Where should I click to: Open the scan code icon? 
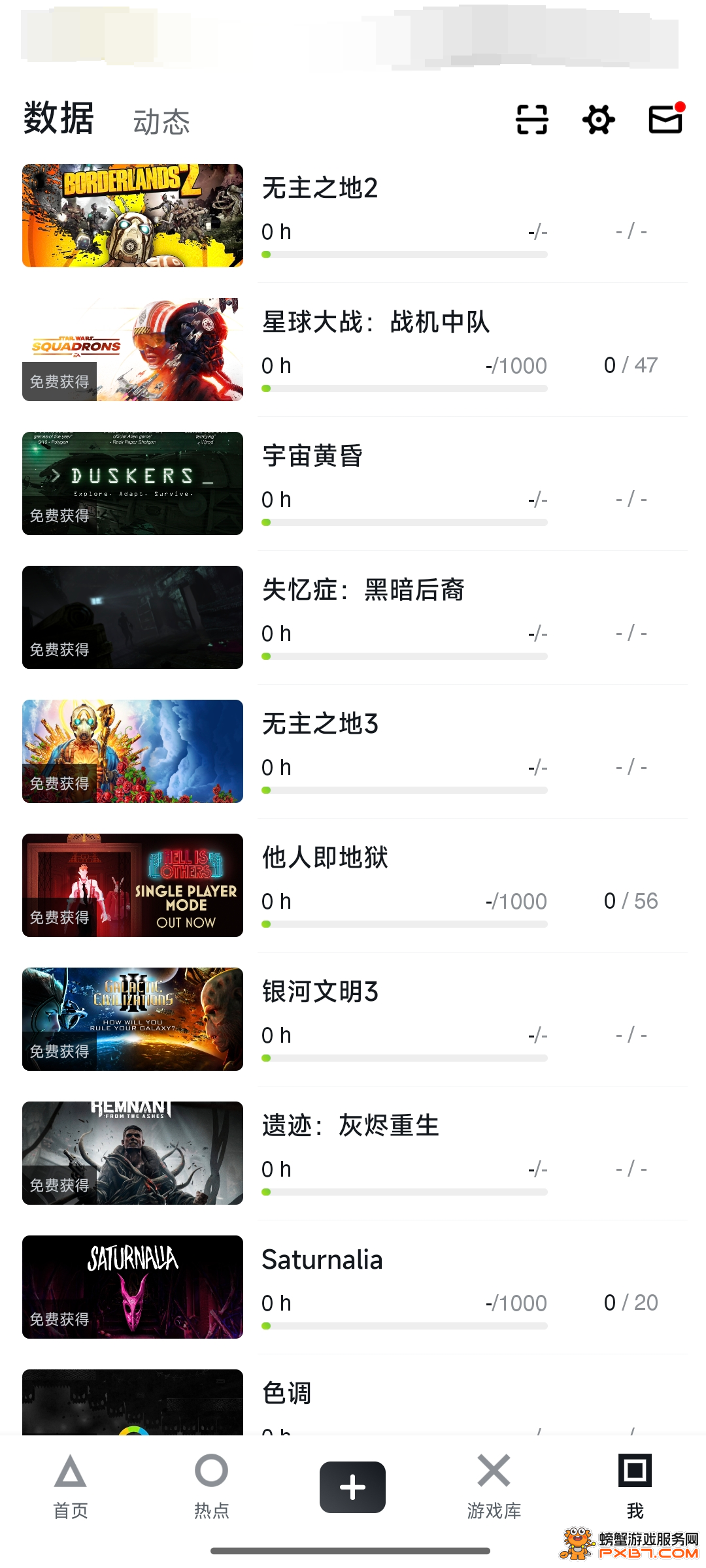click(531, 120)
